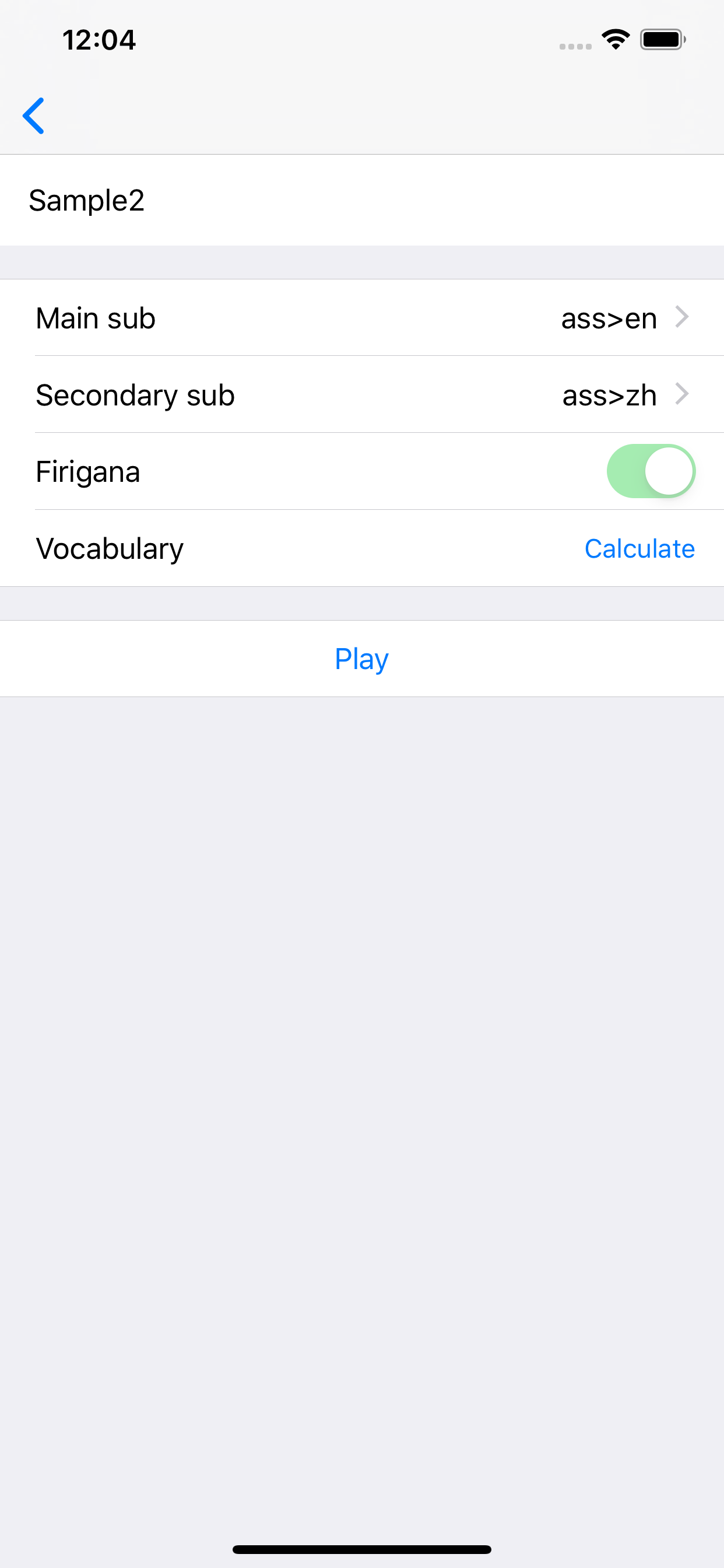Open the Secondary sub ass>zh options

click(x=362, y=394)
